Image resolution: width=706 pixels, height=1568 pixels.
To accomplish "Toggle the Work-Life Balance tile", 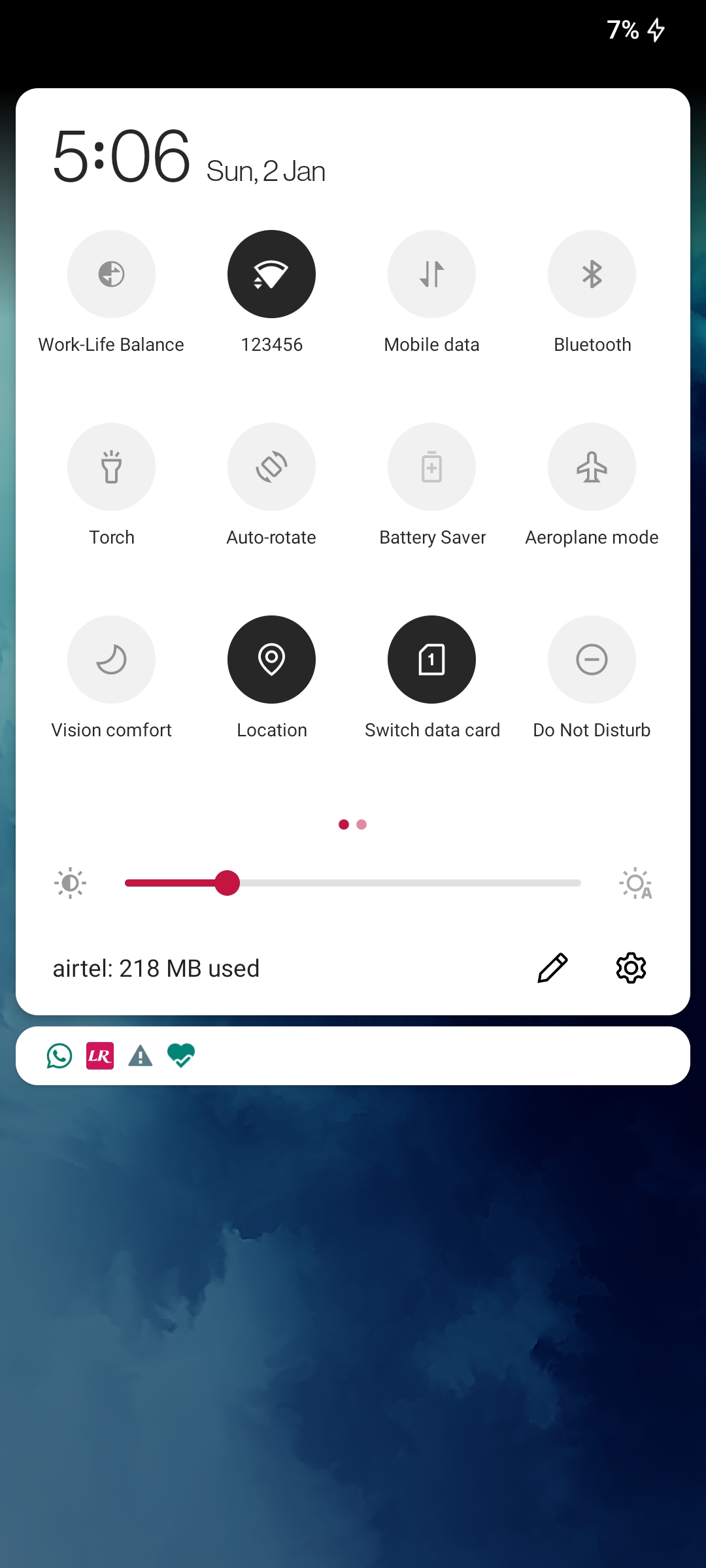I will [x=111, y=274].
